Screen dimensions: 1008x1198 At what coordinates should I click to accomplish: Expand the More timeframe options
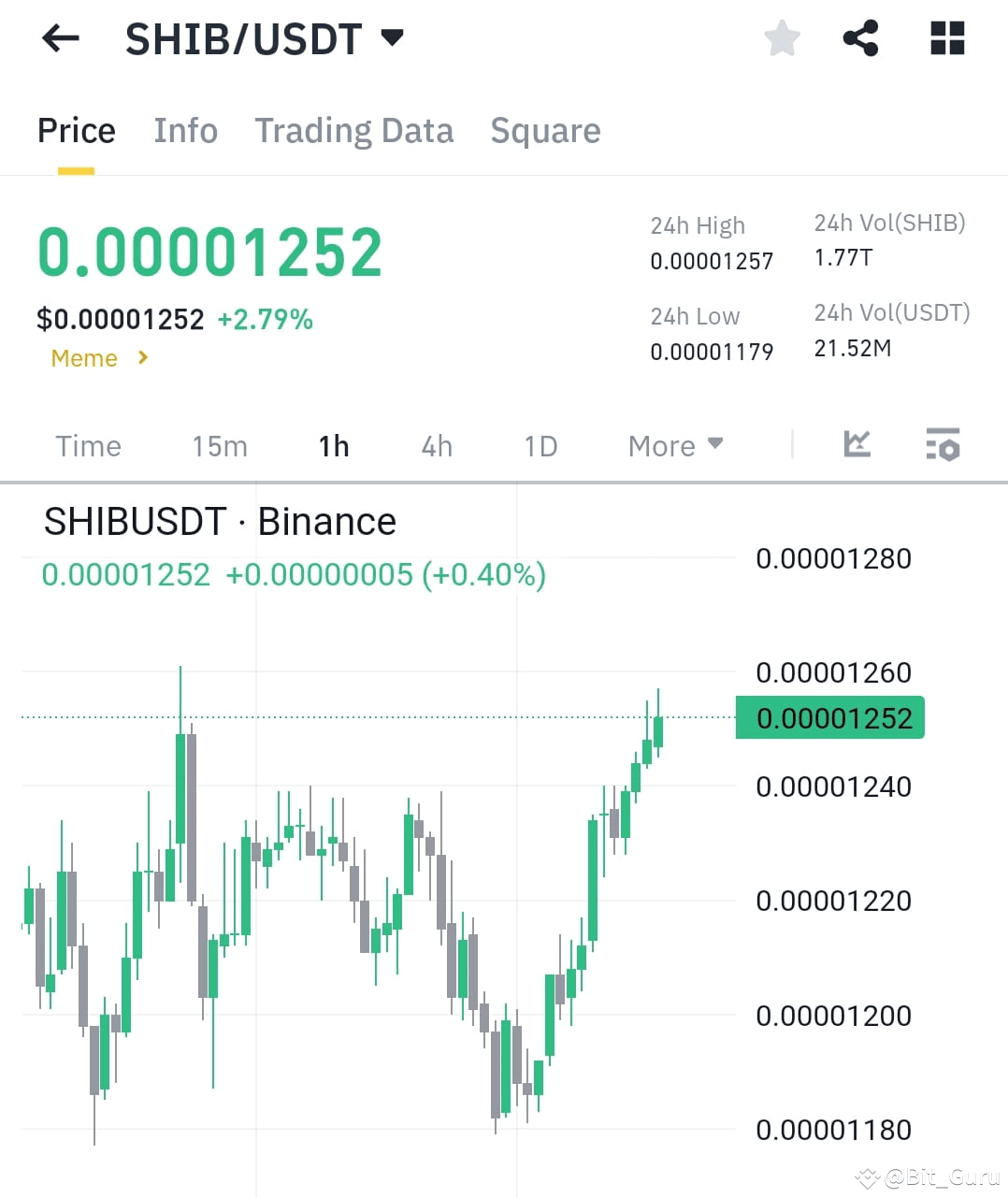click(x=674, y=446)
